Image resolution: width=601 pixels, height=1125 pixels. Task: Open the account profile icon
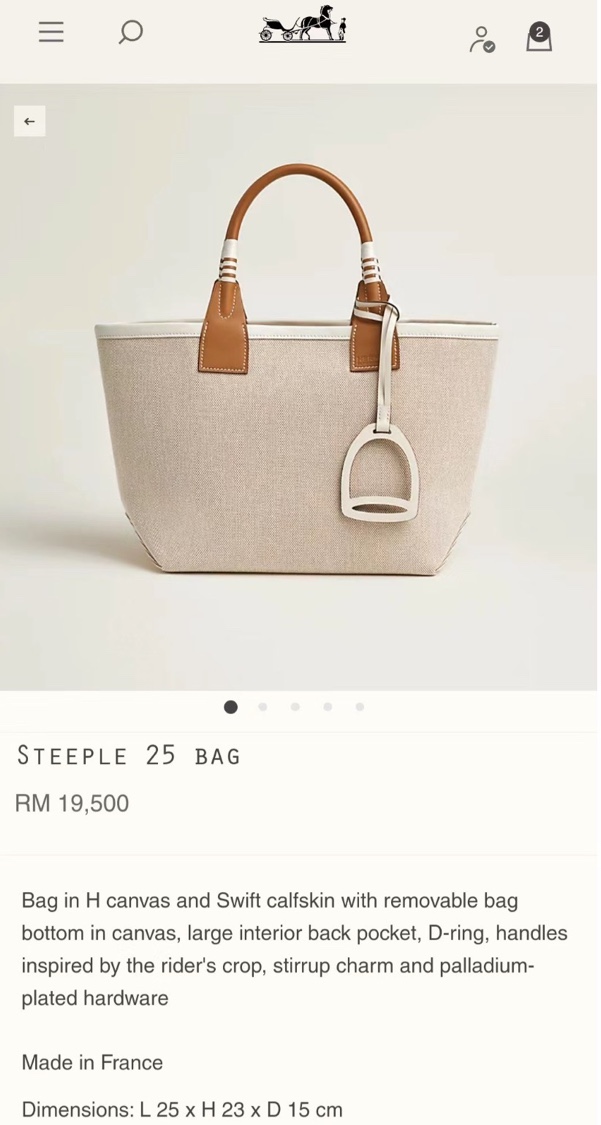point(482,39)
